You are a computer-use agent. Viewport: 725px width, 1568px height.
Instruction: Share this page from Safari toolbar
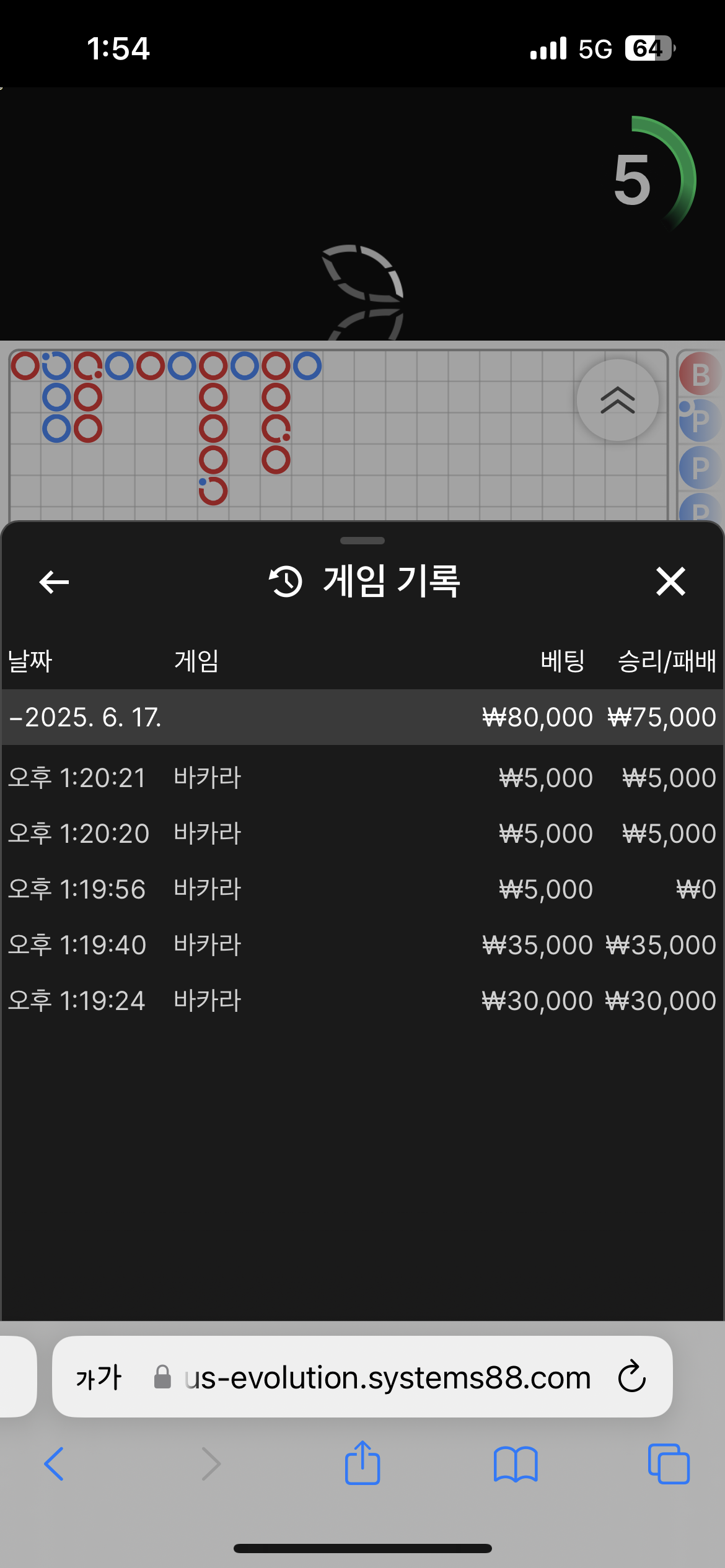(x=362, y=1463)
